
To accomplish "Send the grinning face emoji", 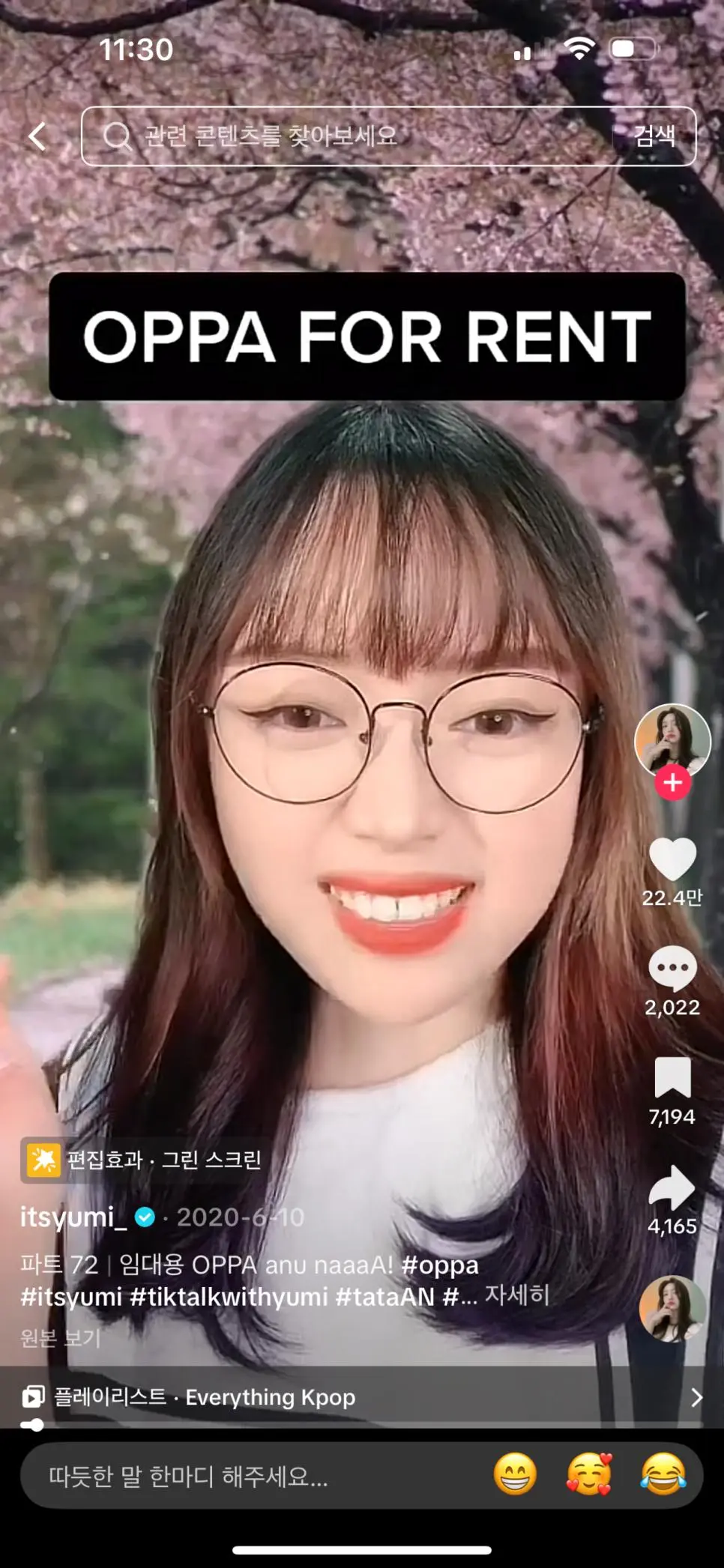I will (515, 1475).
